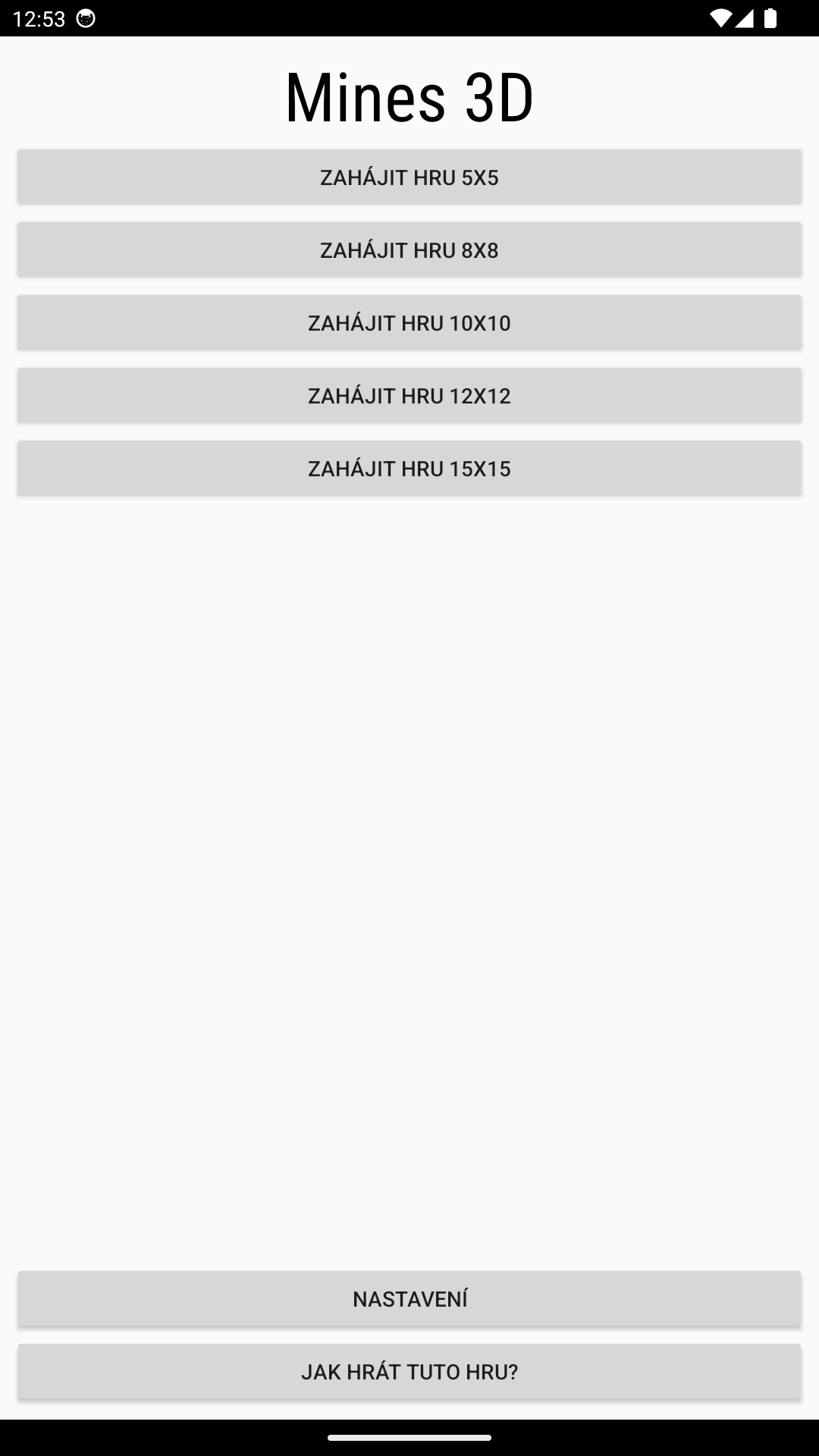This screenshot has width=819, height=1456.
Task: Select Zahájit hru 12x12
Action: 409,395
